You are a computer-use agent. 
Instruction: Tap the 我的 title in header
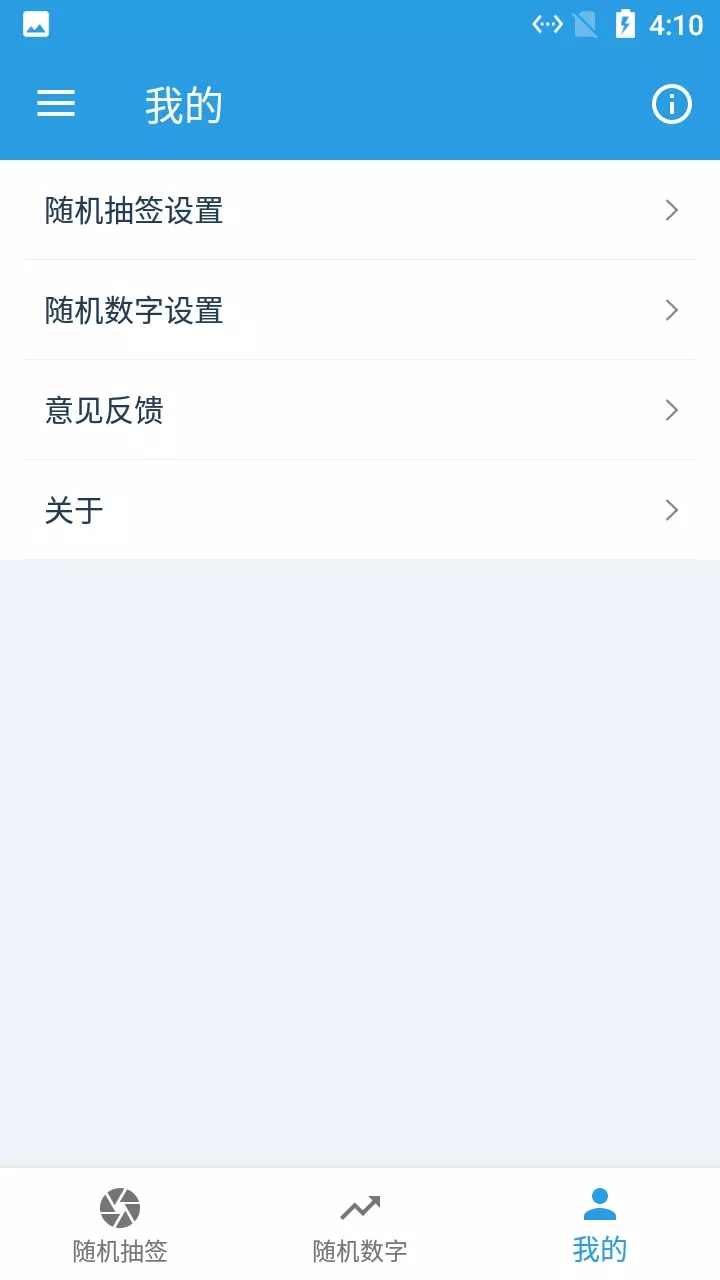[x=183, y=104]
